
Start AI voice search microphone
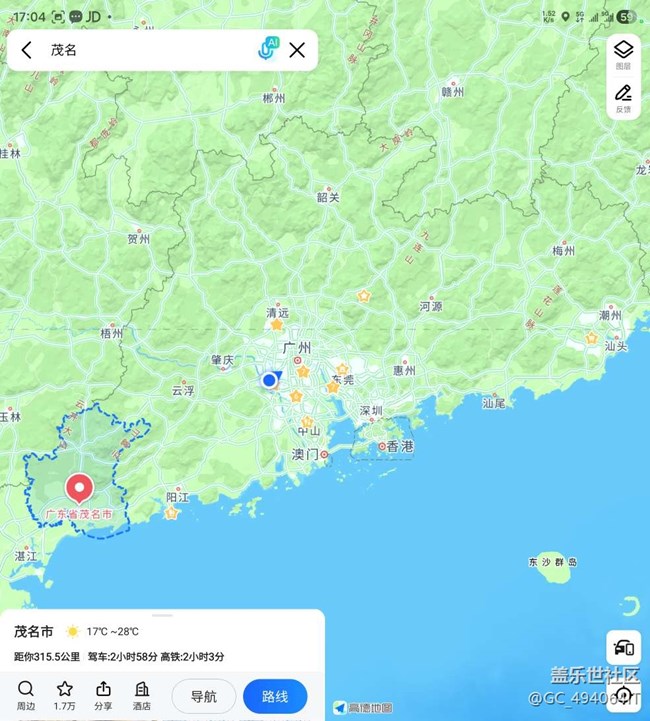pos(269,49)
